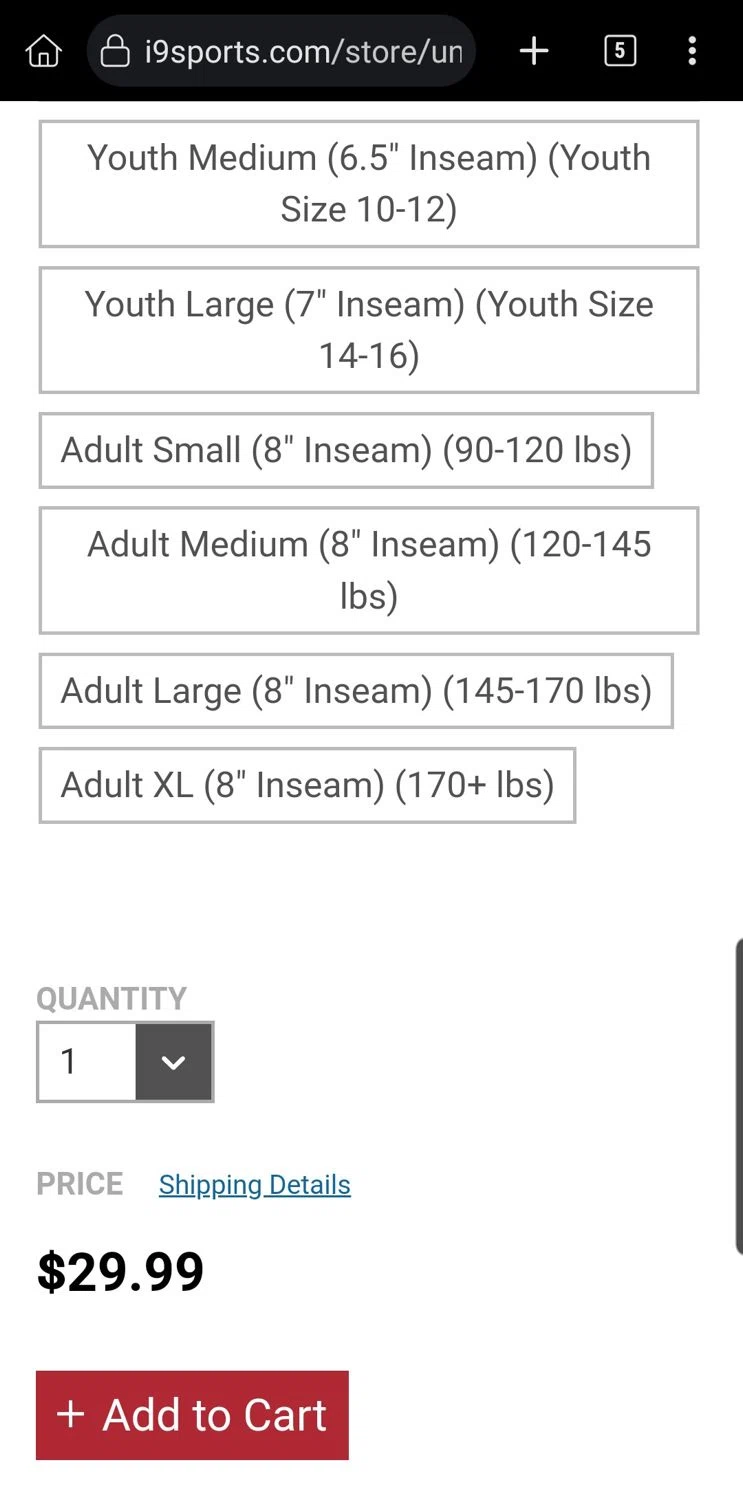The height and width of the screenshot is (1500, 743).
Task: Open the Shipping Details link
Action: pyautogui.click(x=254, y=1185)
